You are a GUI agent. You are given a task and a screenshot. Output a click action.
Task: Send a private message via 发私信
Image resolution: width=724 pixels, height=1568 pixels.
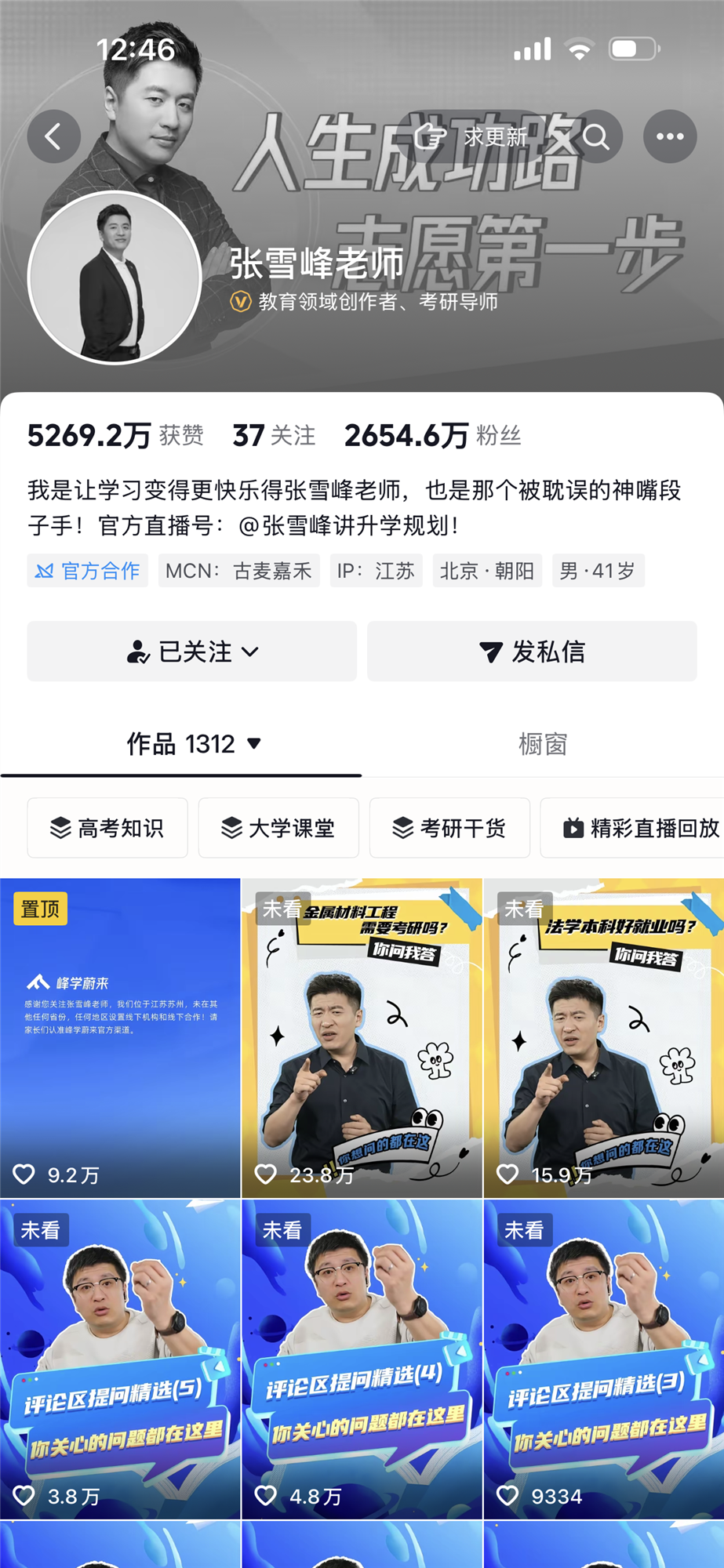tap(532, 652)
